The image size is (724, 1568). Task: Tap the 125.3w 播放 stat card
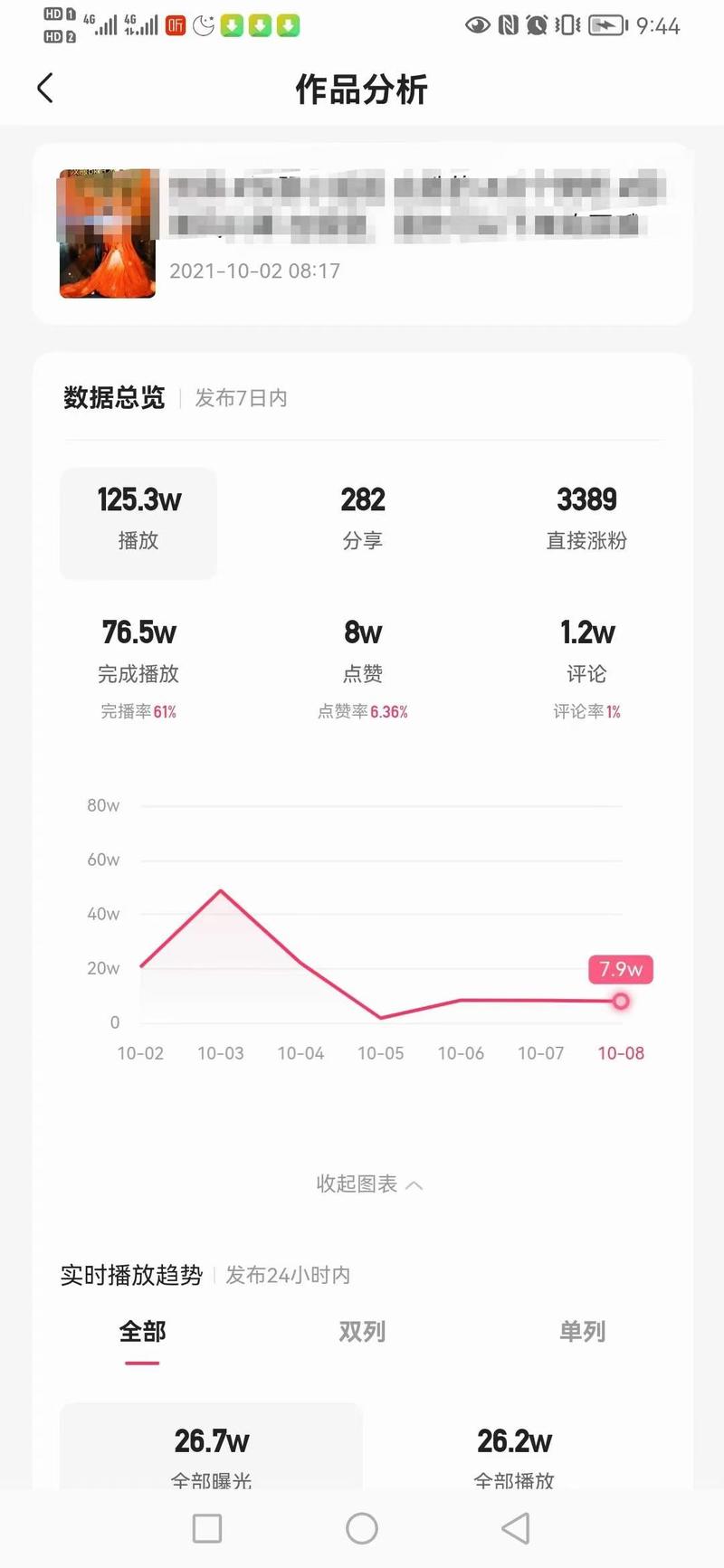click(138, 523)
